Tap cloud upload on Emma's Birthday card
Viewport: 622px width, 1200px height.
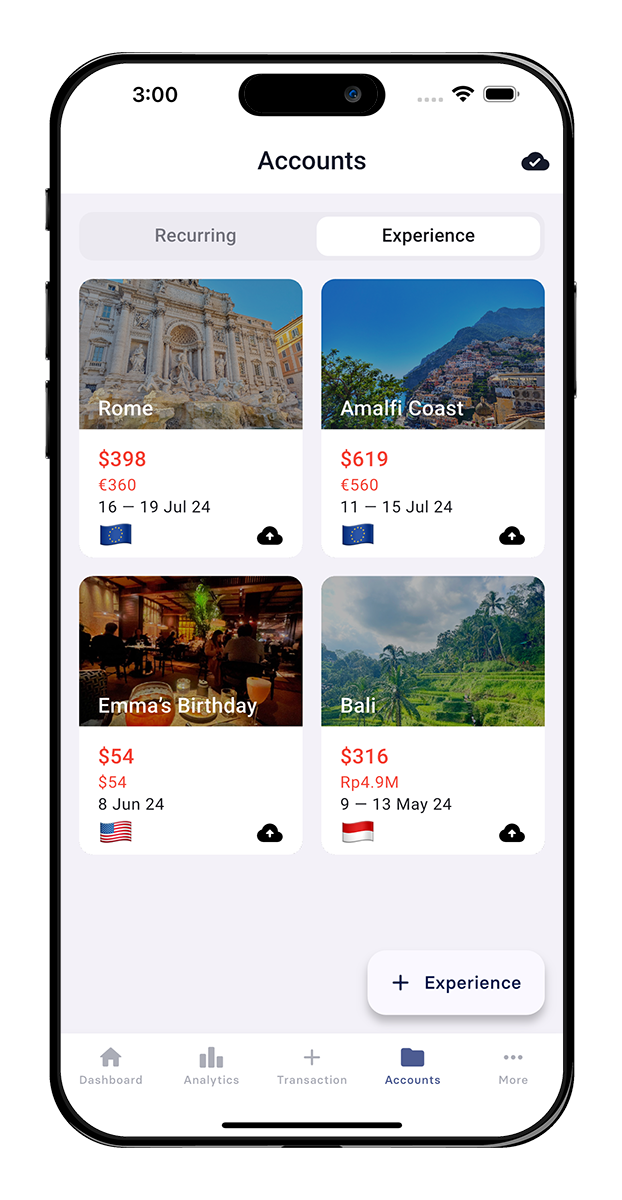click(270, 833)
